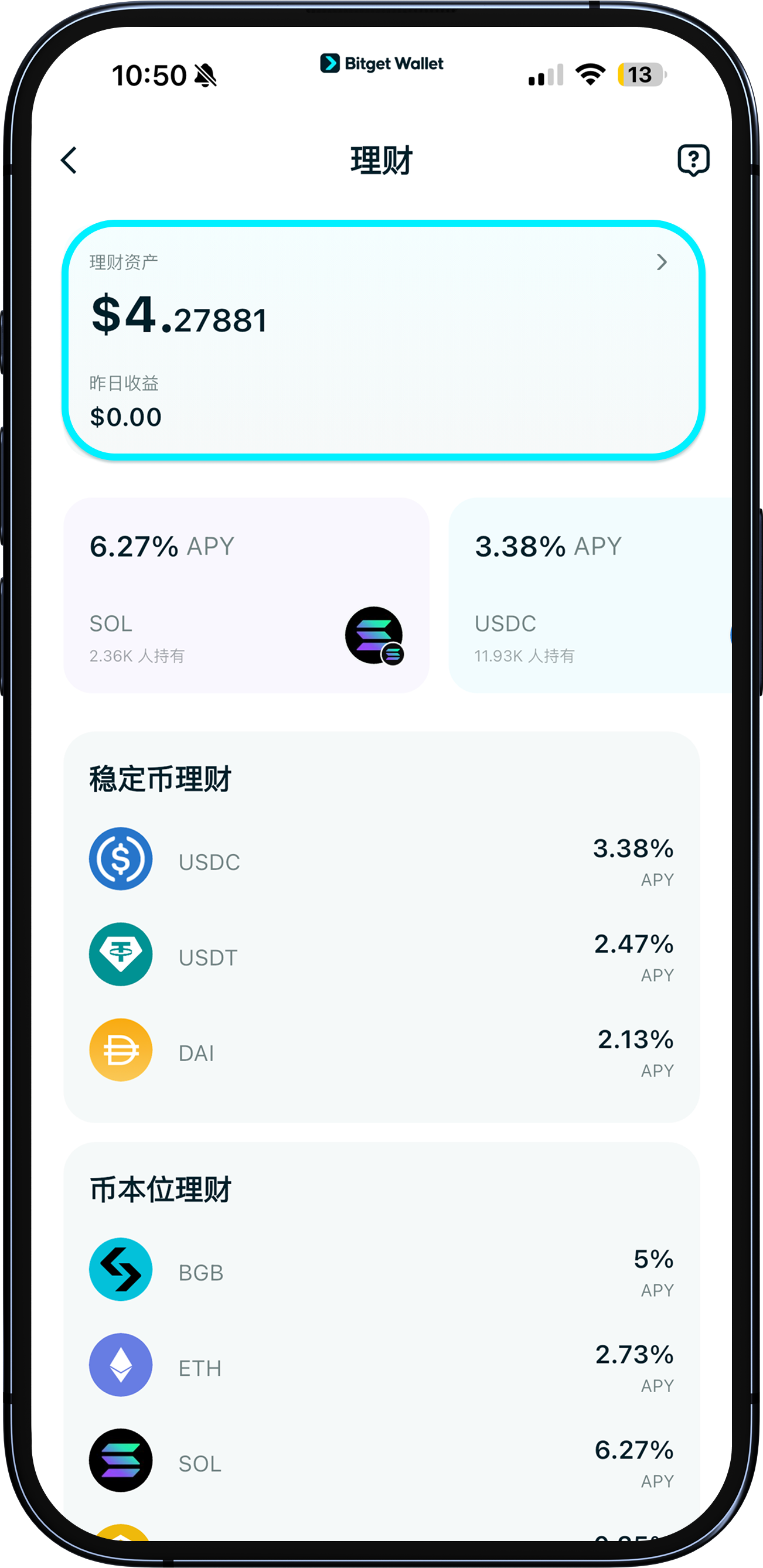Tap the 昨日收益 $0.00 value
Image resolution: width=763 pixels, height=1568 pixels.
[125, 417]
